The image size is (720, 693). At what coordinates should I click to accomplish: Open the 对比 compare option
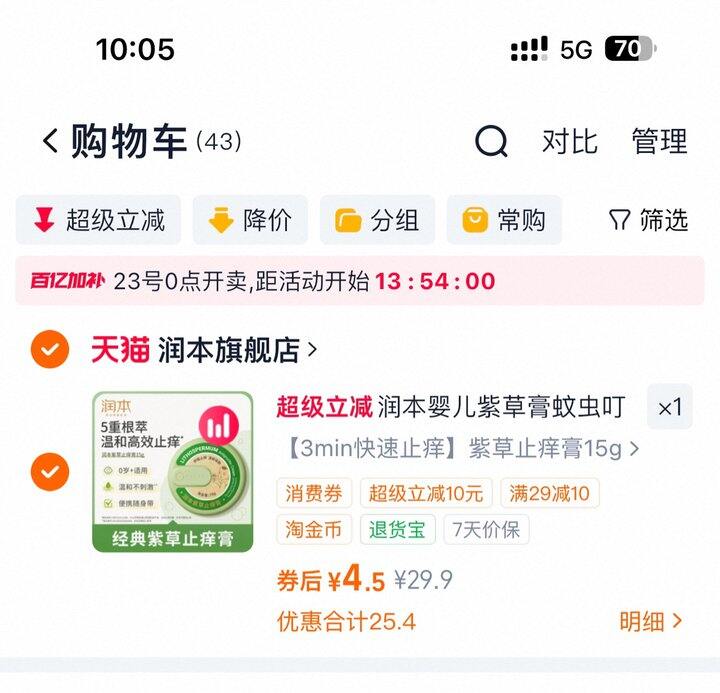pos(569,141)
